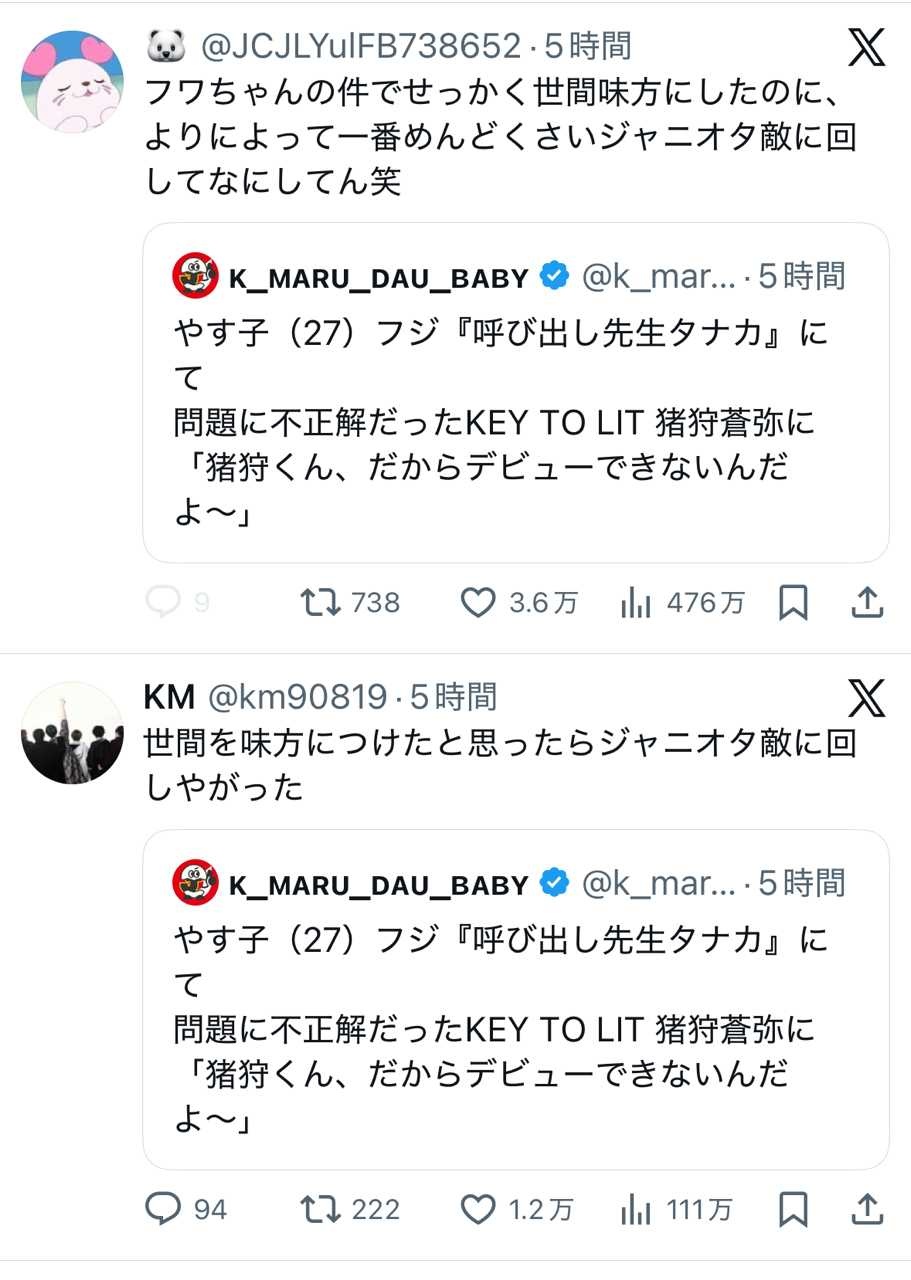This screenshot has height=1280, width=911.
Task: Open the profile picture of @JCJLYulFB738652
Action: click(72, 82)
